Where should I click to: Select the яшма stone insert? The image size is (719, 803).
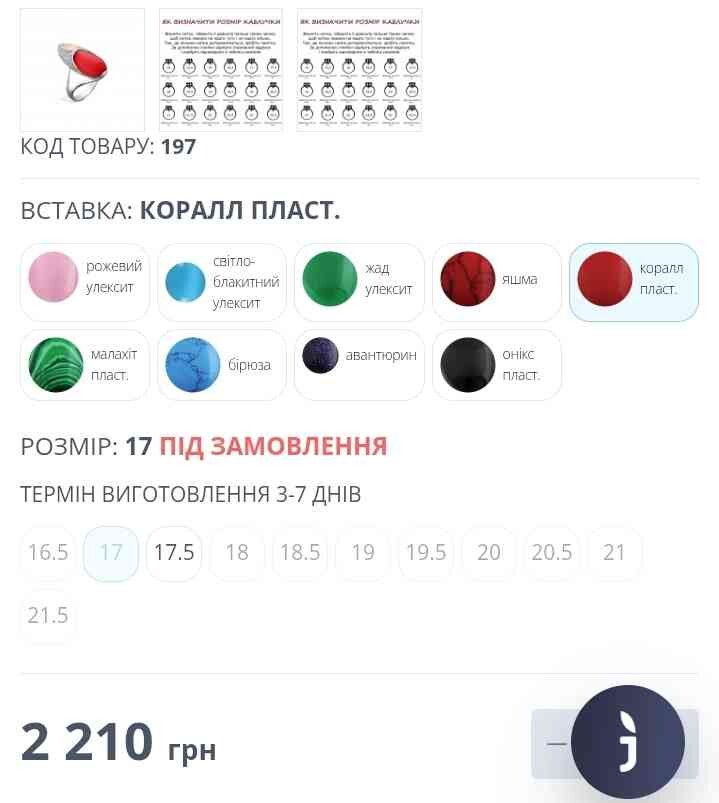click(x=496, y=279)
